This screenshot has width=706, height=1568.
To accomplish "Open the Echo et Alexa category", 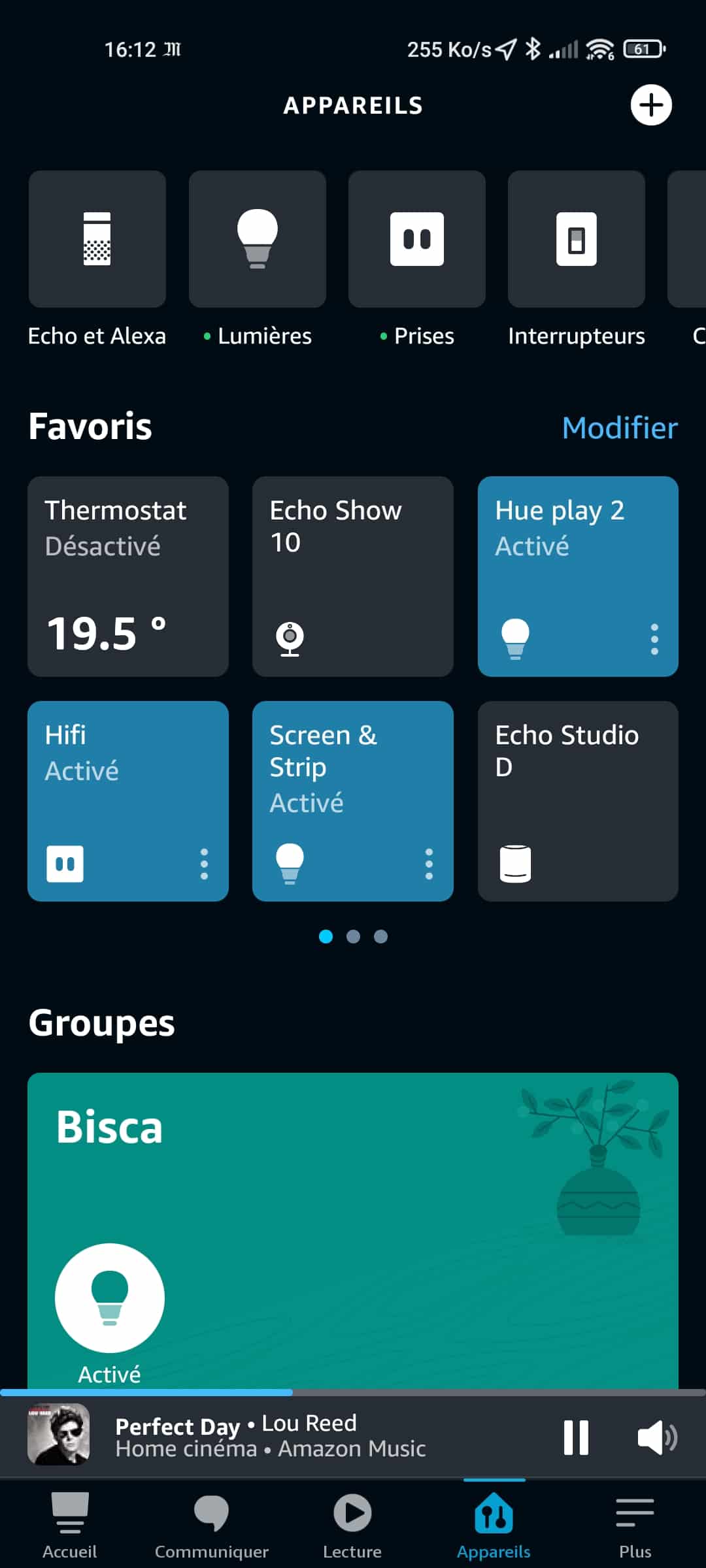I will click(x=97, y=239).
